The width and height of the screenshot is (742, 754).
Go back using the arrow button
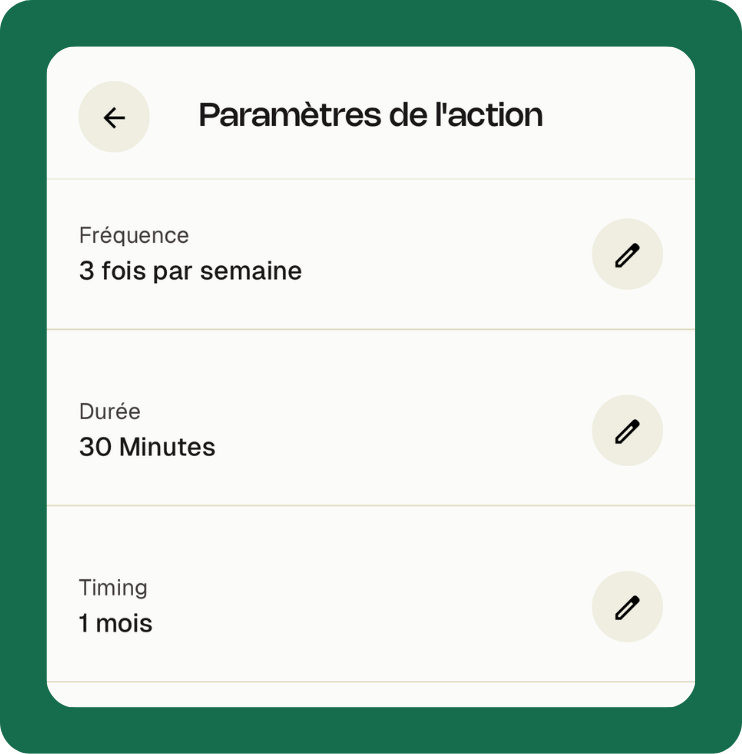[114, 117]
